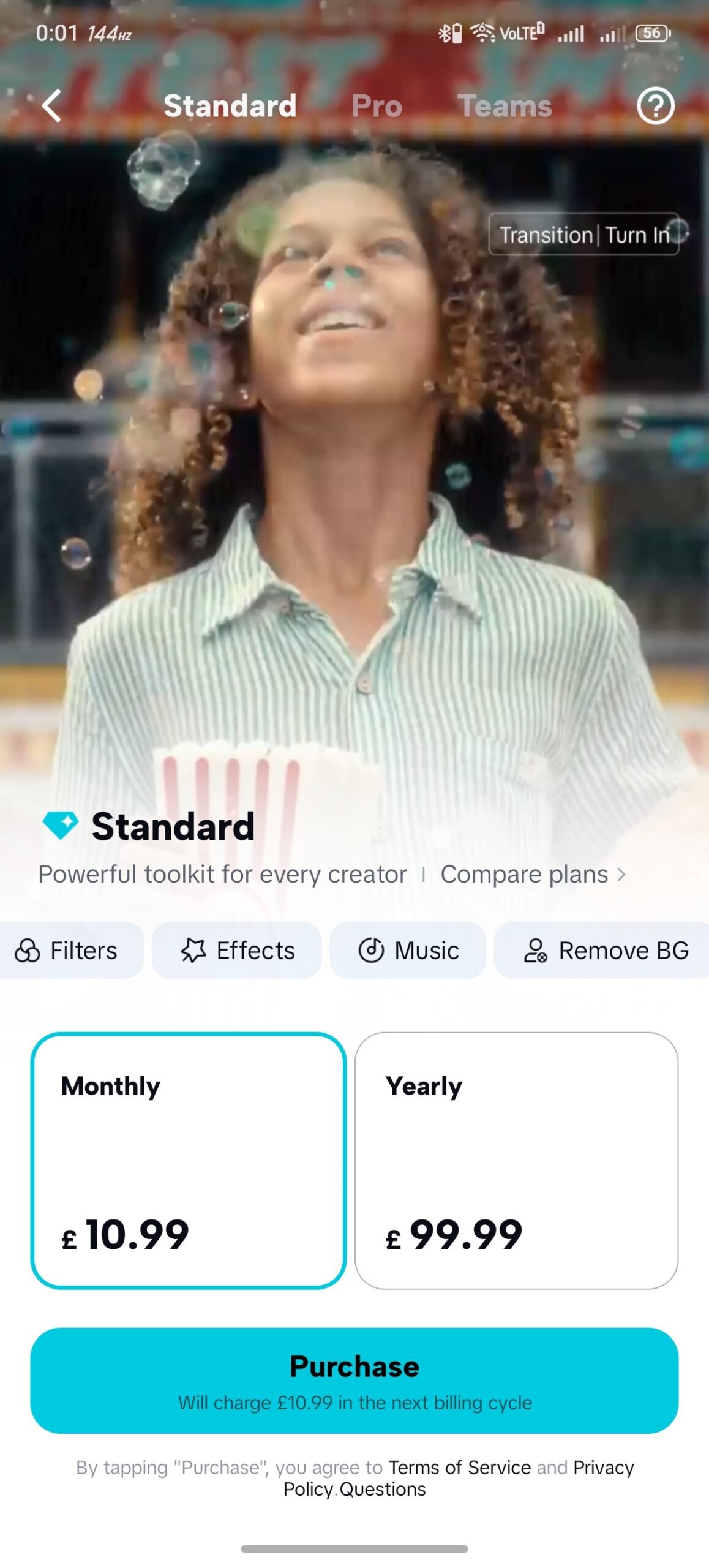
Task: Choose the Yearly £99.99 billing option
Action: pyautogui.click(x=516, y=1160)
